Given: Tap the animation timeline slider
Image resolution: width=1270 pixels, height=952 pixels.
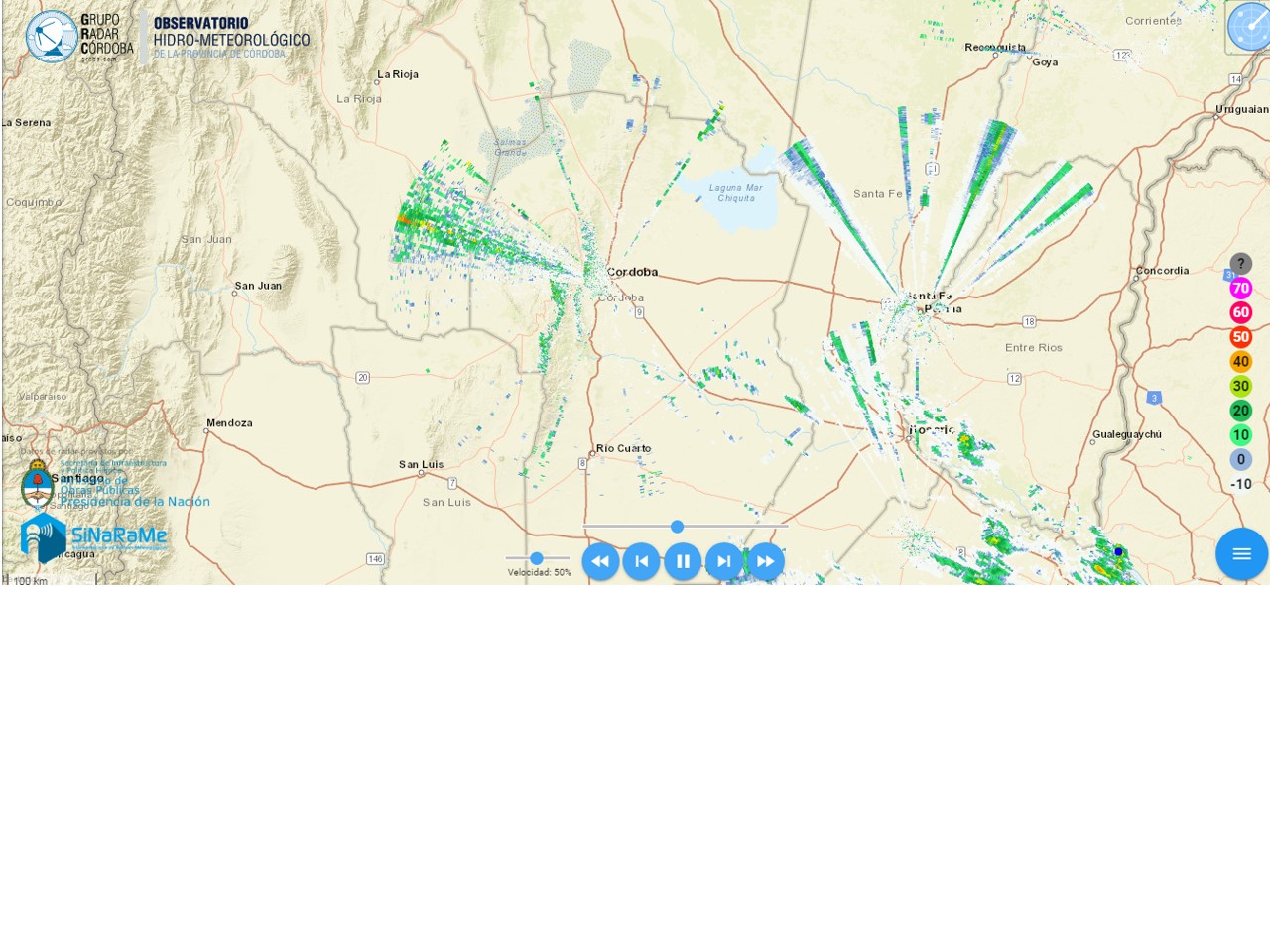Looking at the screenshot, I should (678, 527).
